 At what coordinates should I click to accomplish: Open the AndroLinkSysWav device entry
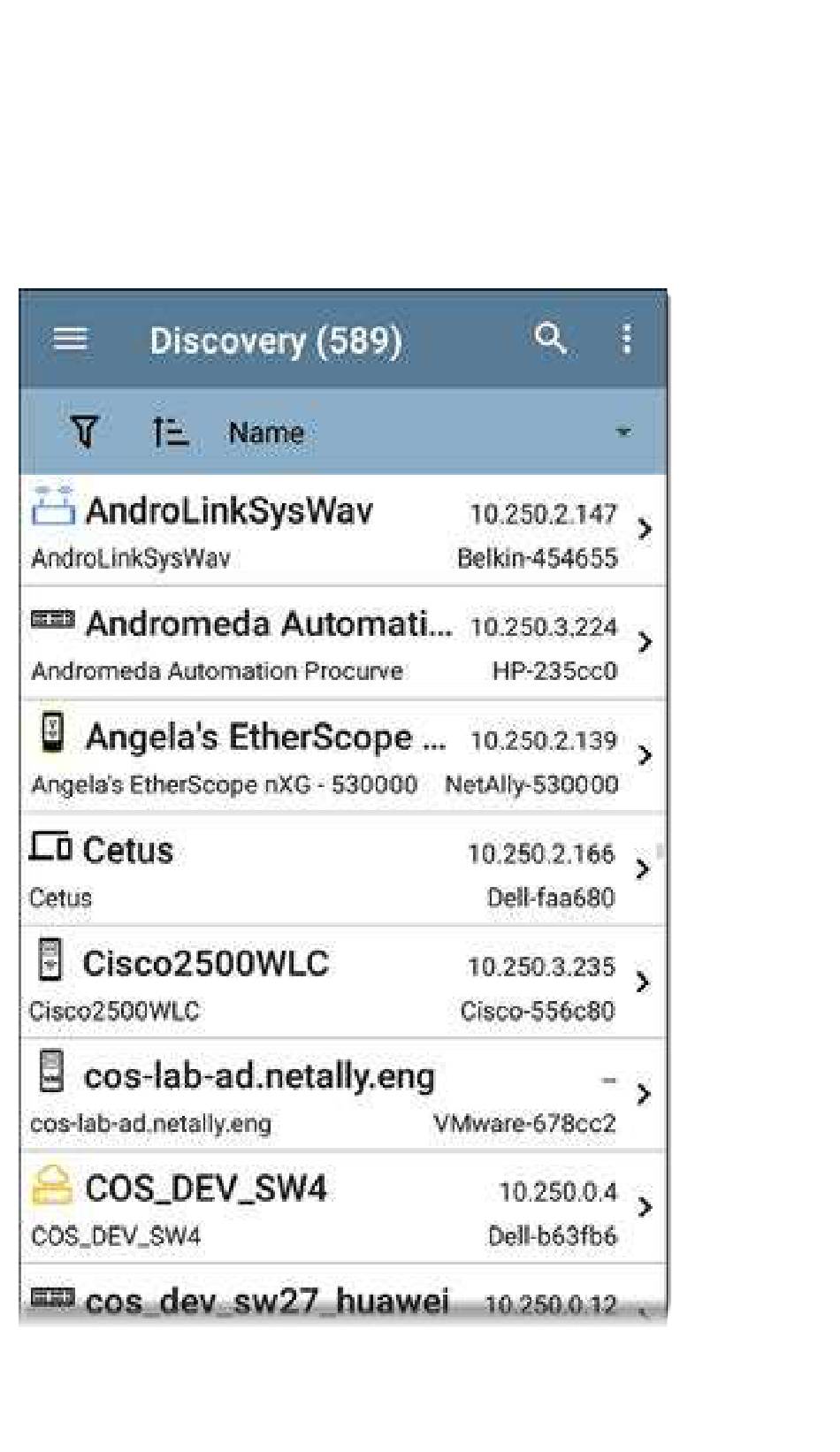pos(342,531)
